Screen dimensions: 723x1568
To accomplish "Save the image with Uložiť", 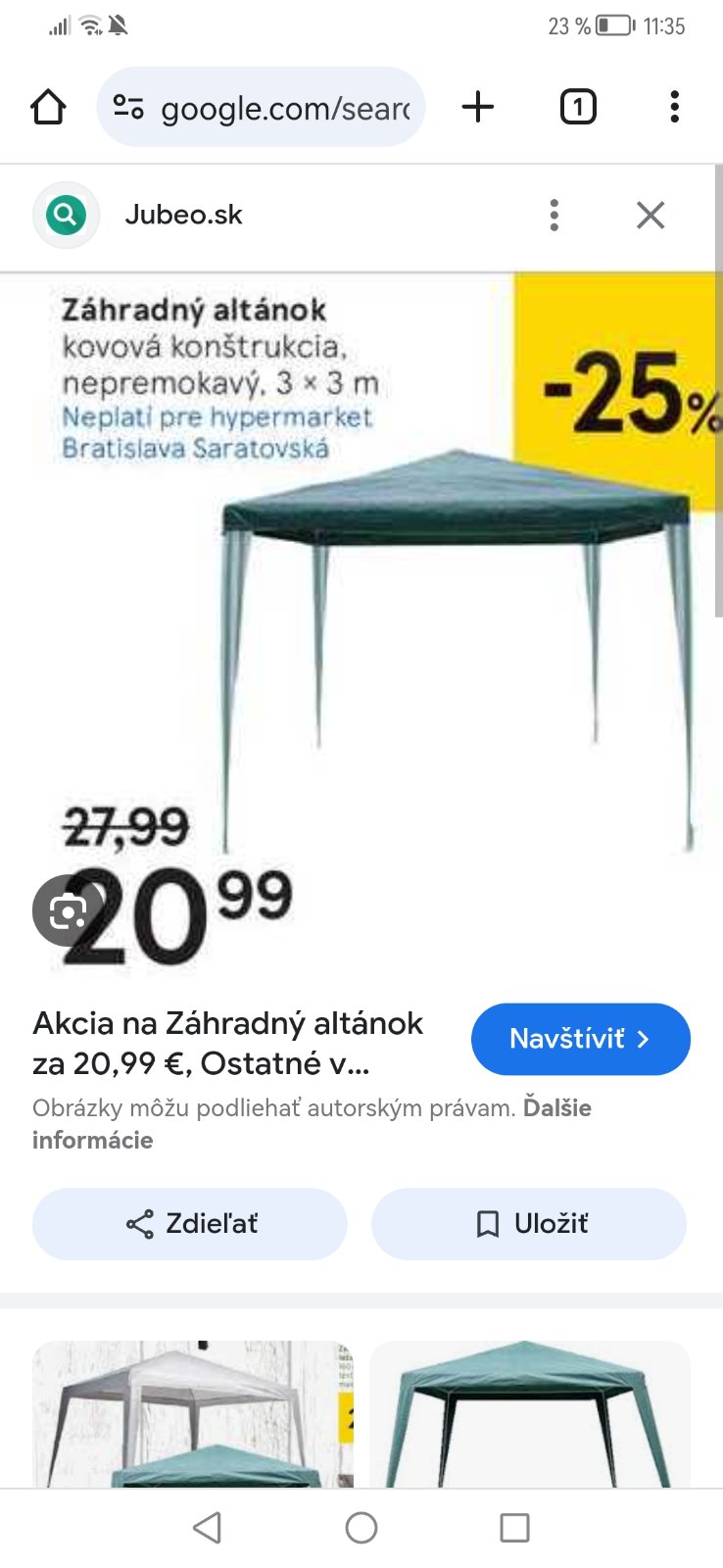I will click(529, 1224).
